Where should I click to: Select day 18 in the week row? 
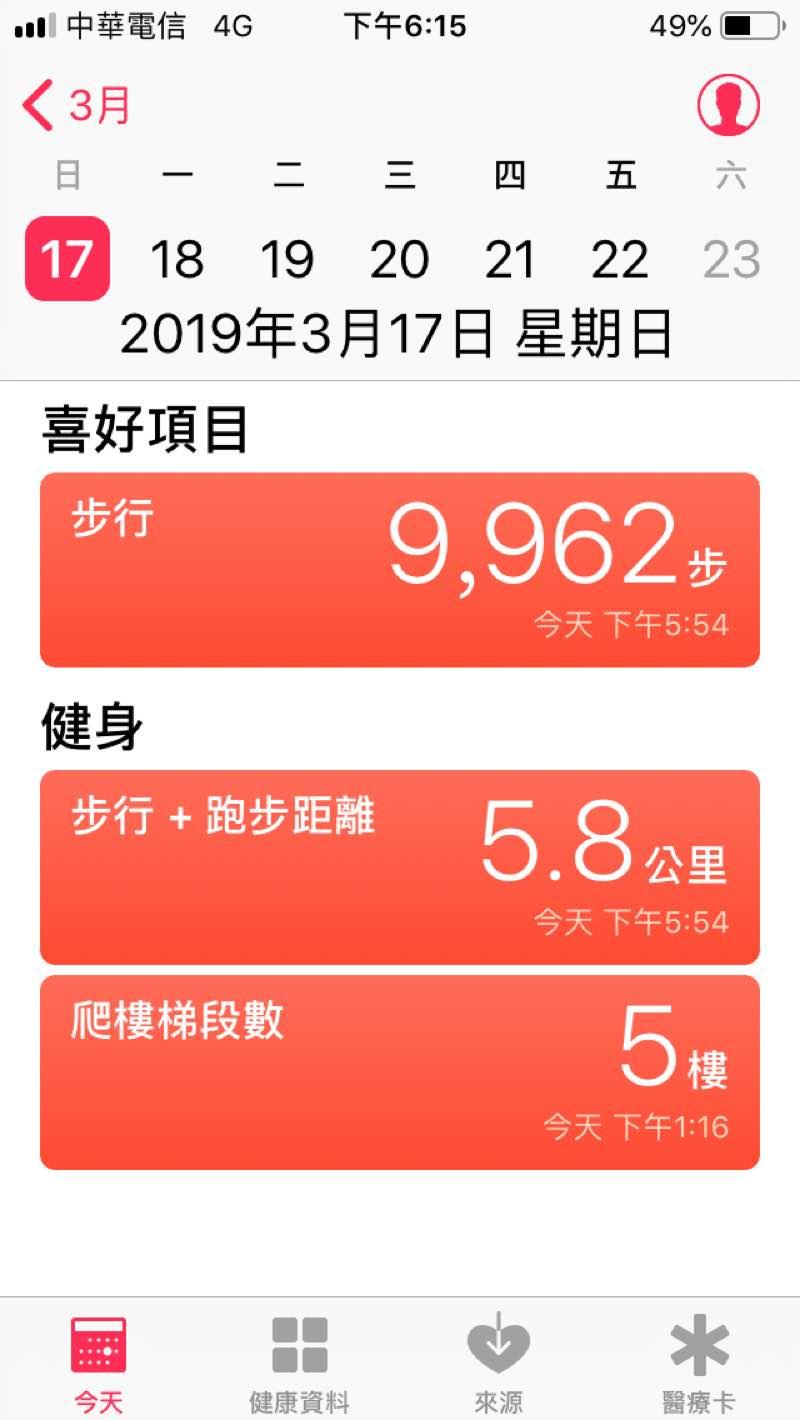click(x=177, y=259)
